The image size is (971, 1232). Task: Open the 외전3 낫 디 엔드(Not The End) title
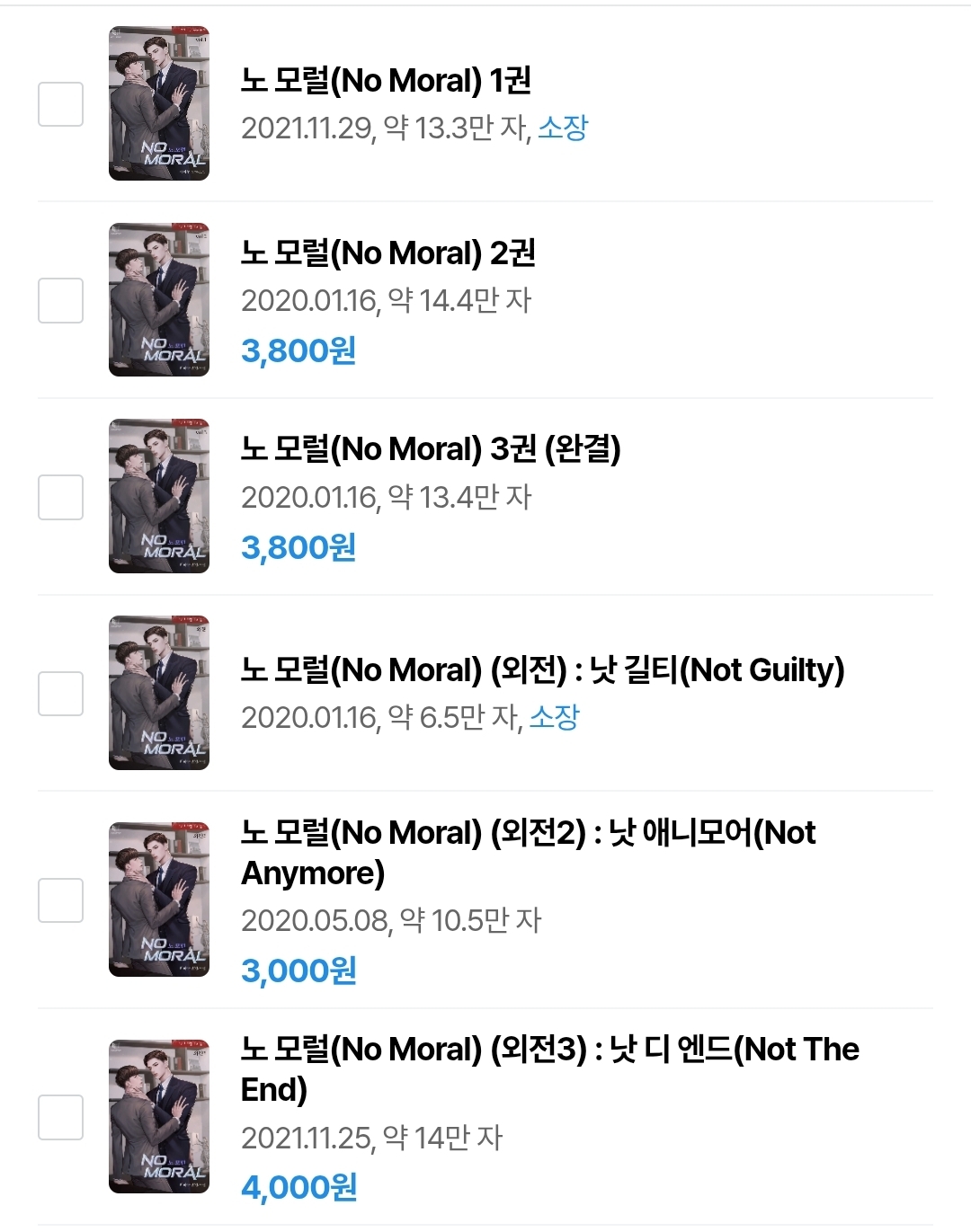pos(549,1068)
